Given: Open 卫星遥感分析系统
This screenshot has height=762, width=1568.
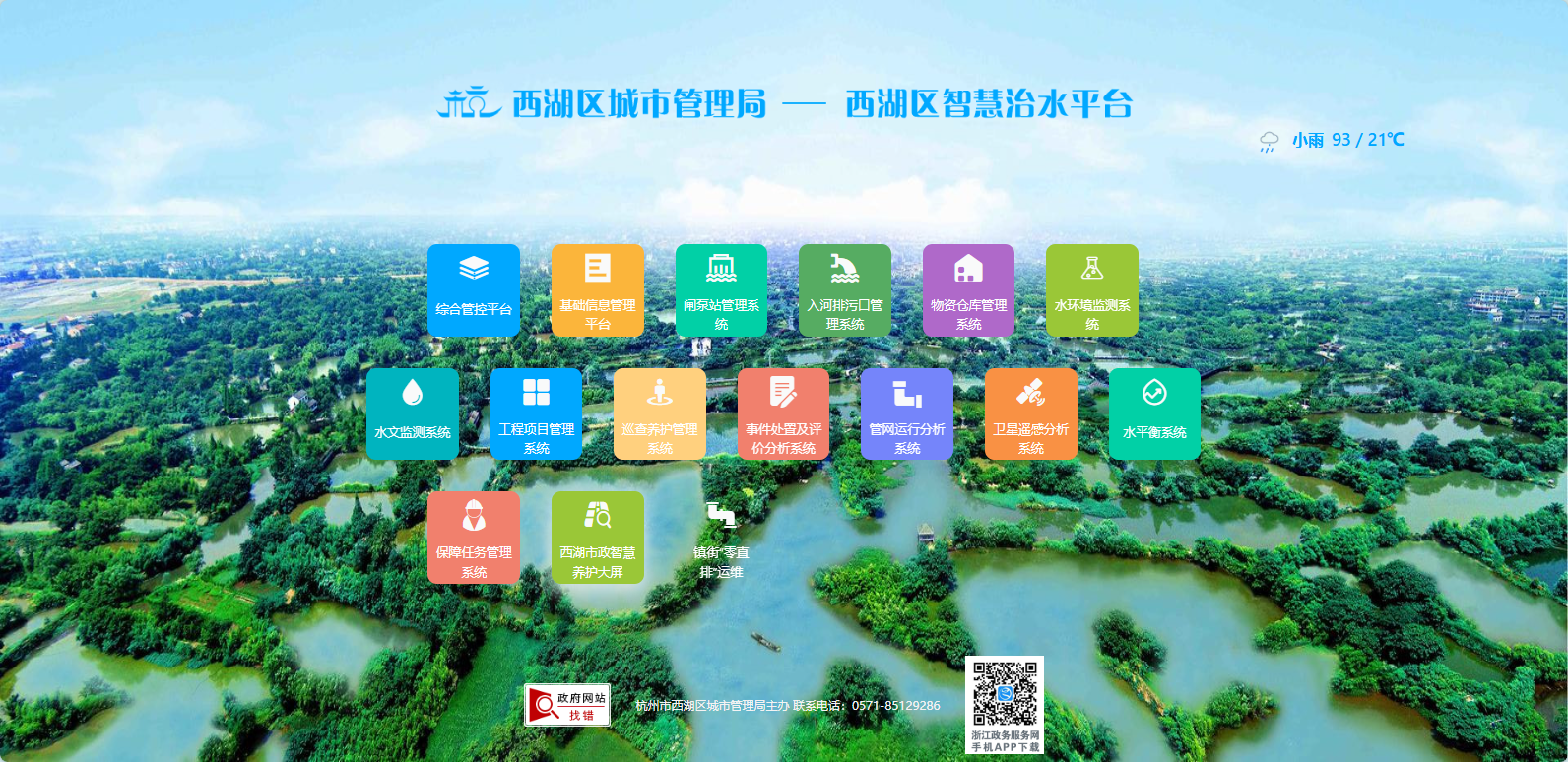Looking at the screenshot, I should click(x=1030, y=413).
